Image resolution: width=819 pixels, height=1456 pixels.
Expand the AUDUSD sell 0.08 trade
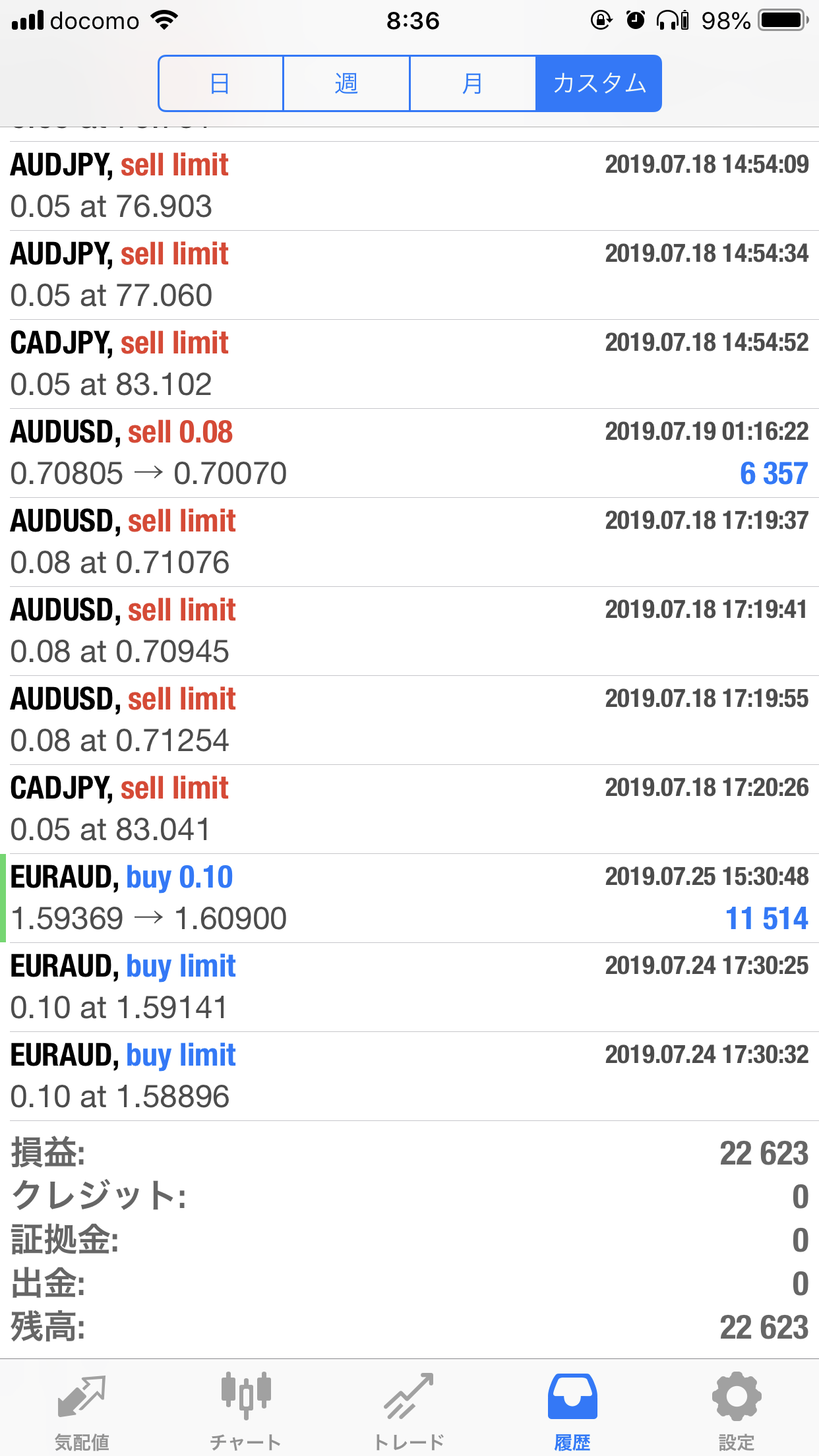point(409,453)
